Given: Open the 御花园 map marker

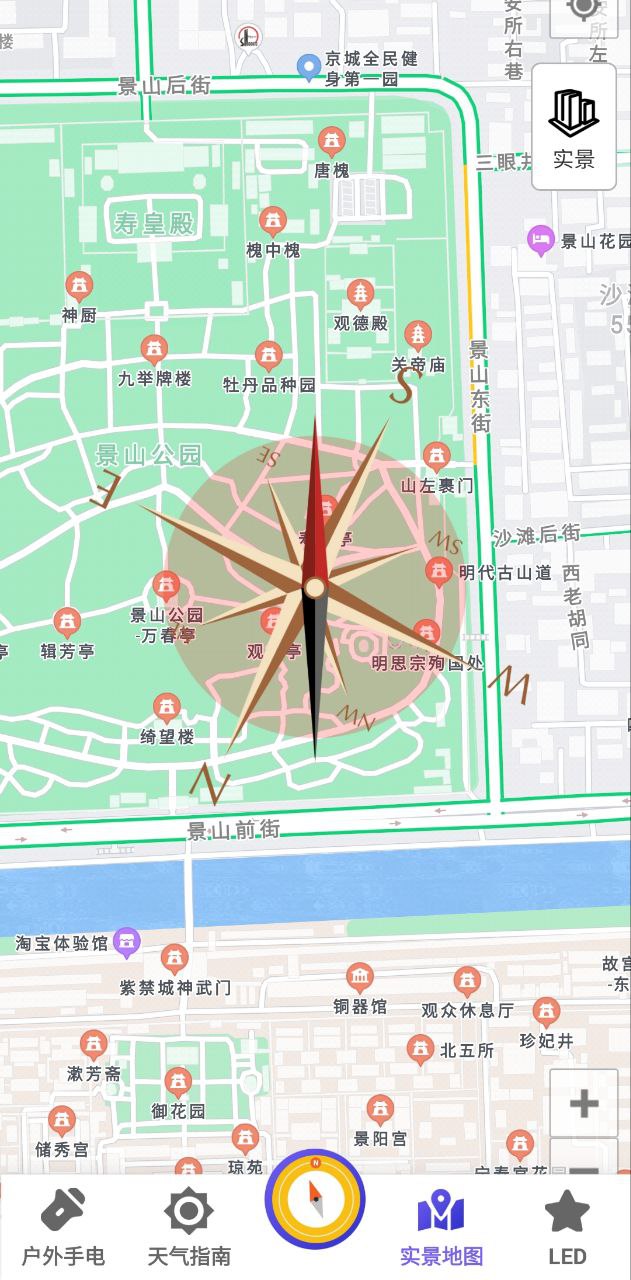Looking at the screenshot, I should pyautogui.click(x=178, y=1083).
